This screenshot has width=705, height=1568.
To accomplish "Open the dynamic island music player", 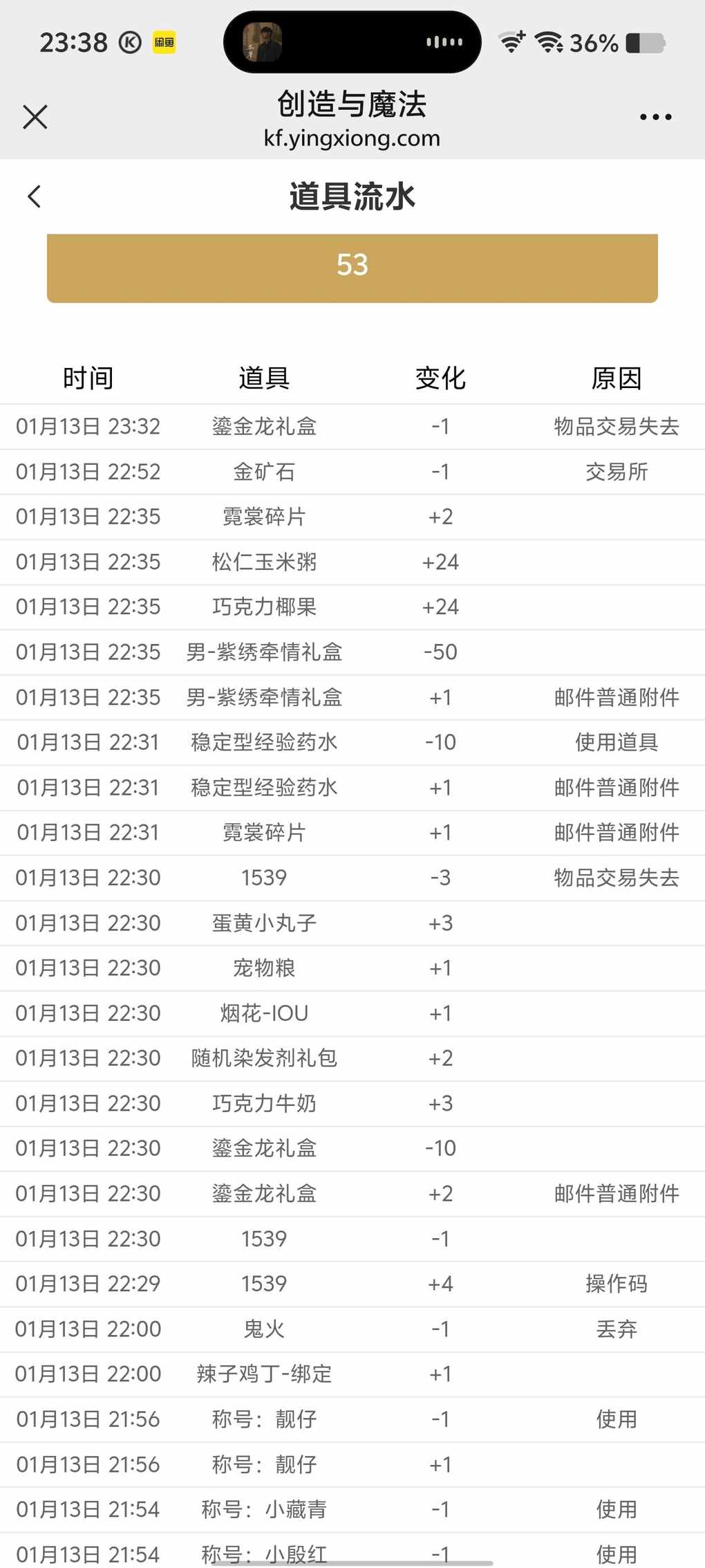I will point(352,42).
